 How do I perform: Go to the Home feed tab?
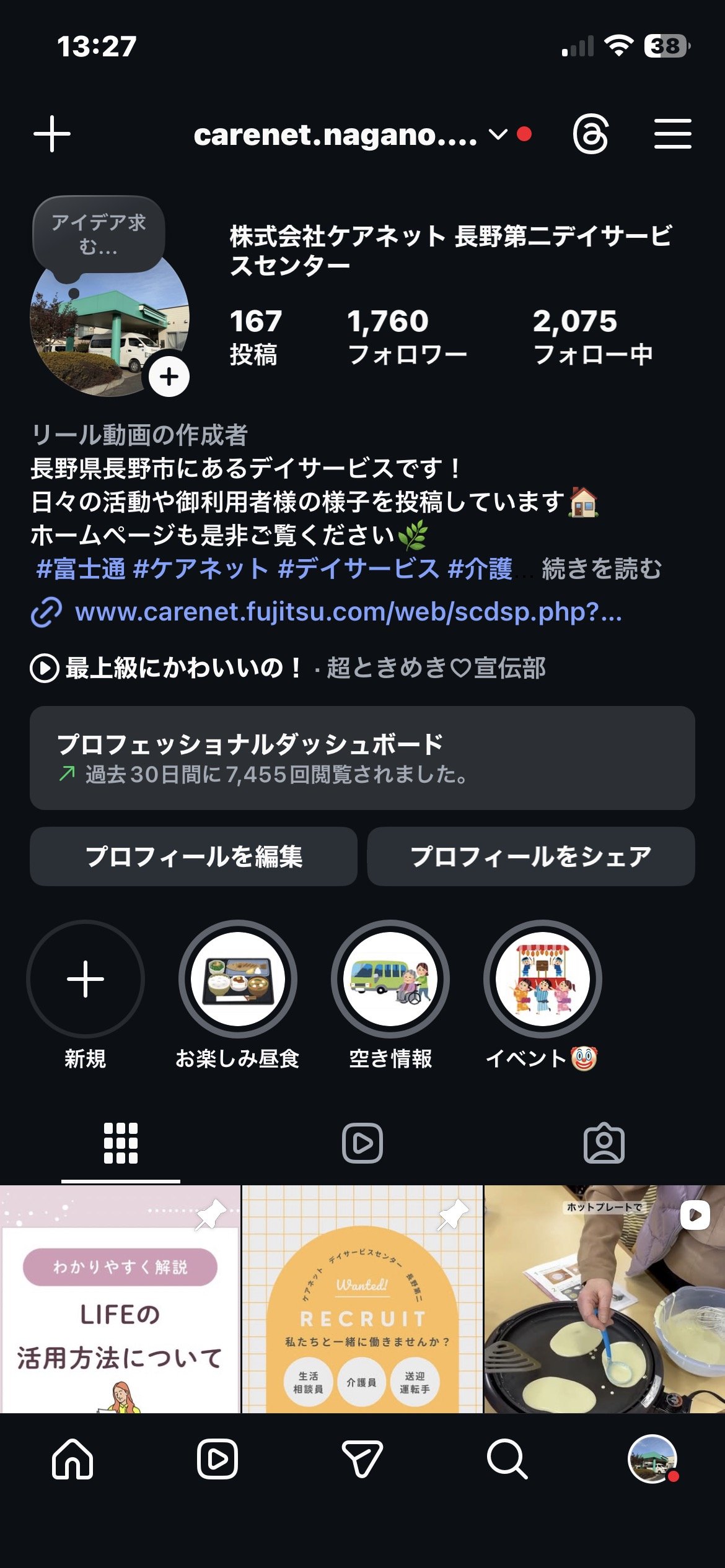(72, 1459)
